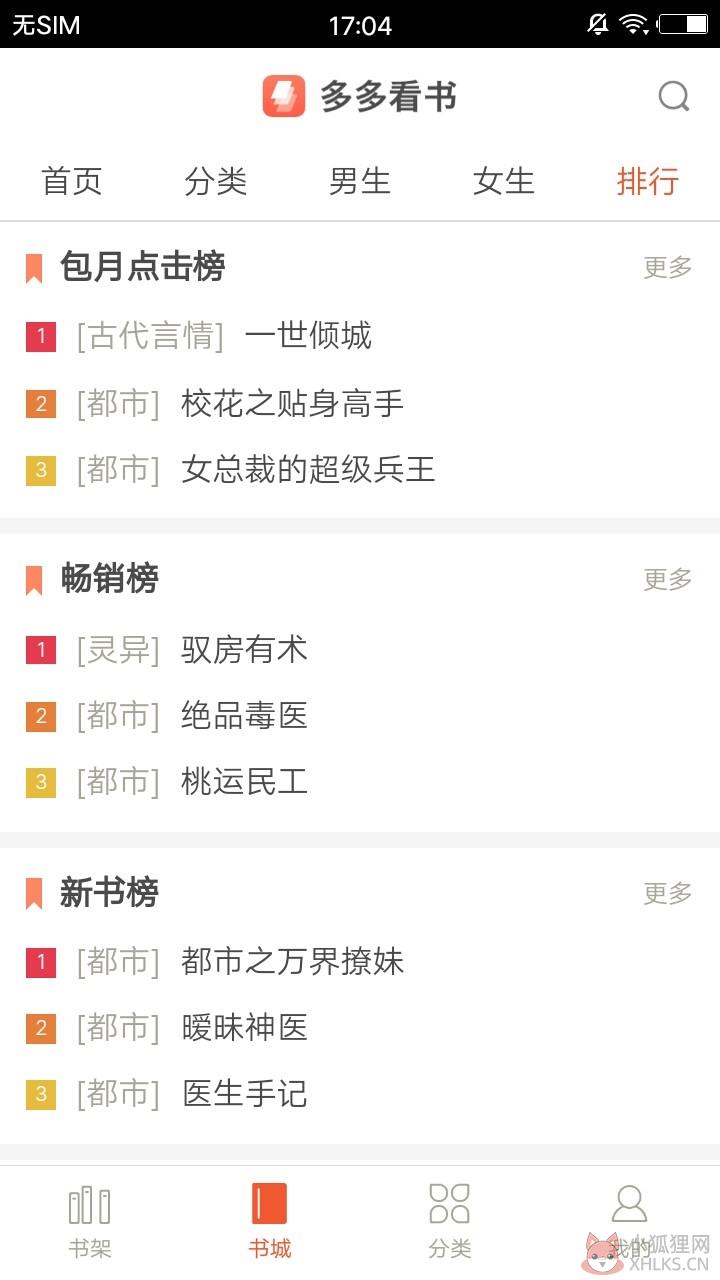
Task: Switch to the 首页 top tab
Action: click(72, 182)
